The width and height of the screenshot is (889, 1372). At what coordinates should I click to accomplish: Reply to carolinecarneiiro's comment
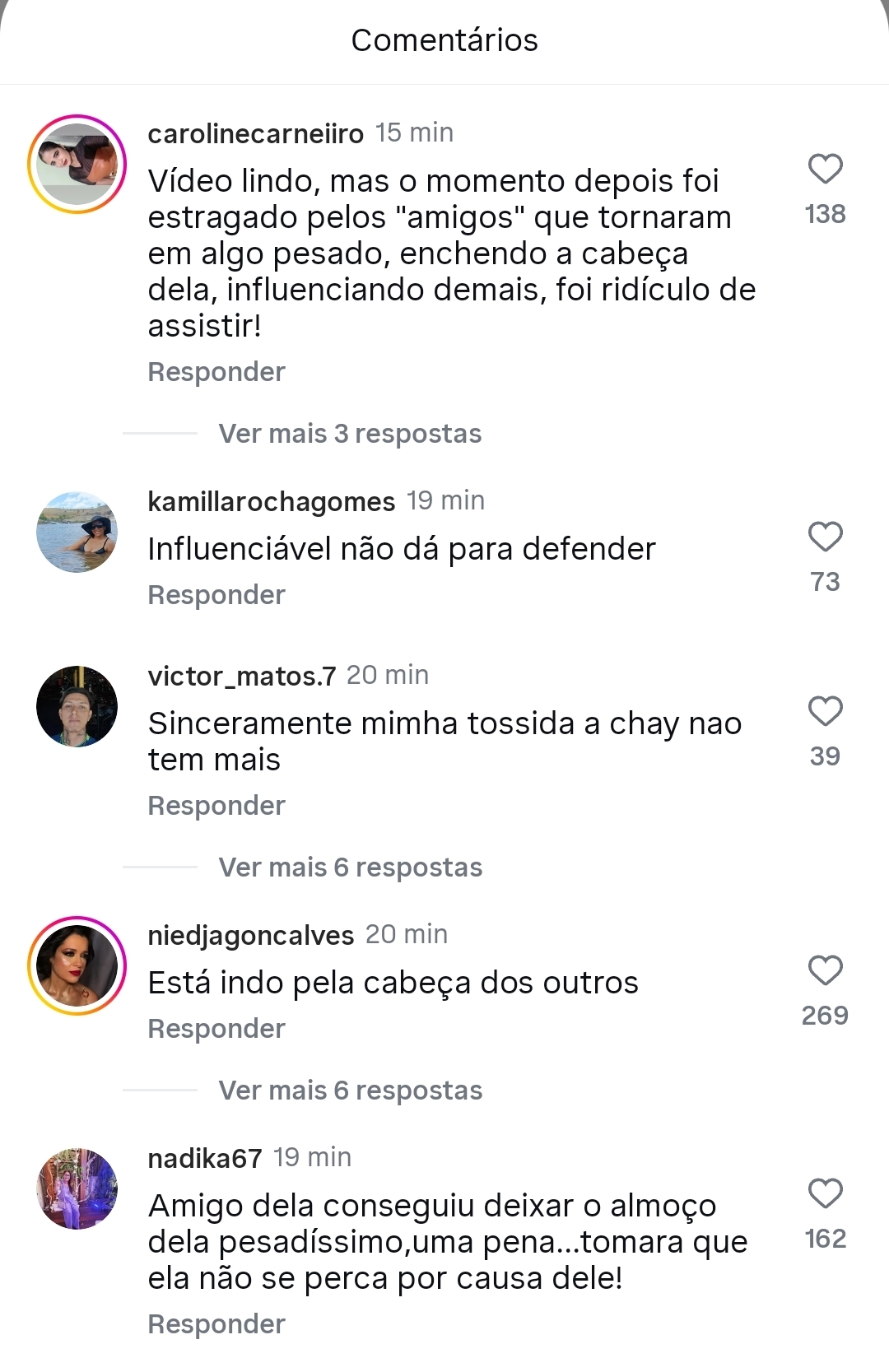point(216,372)
